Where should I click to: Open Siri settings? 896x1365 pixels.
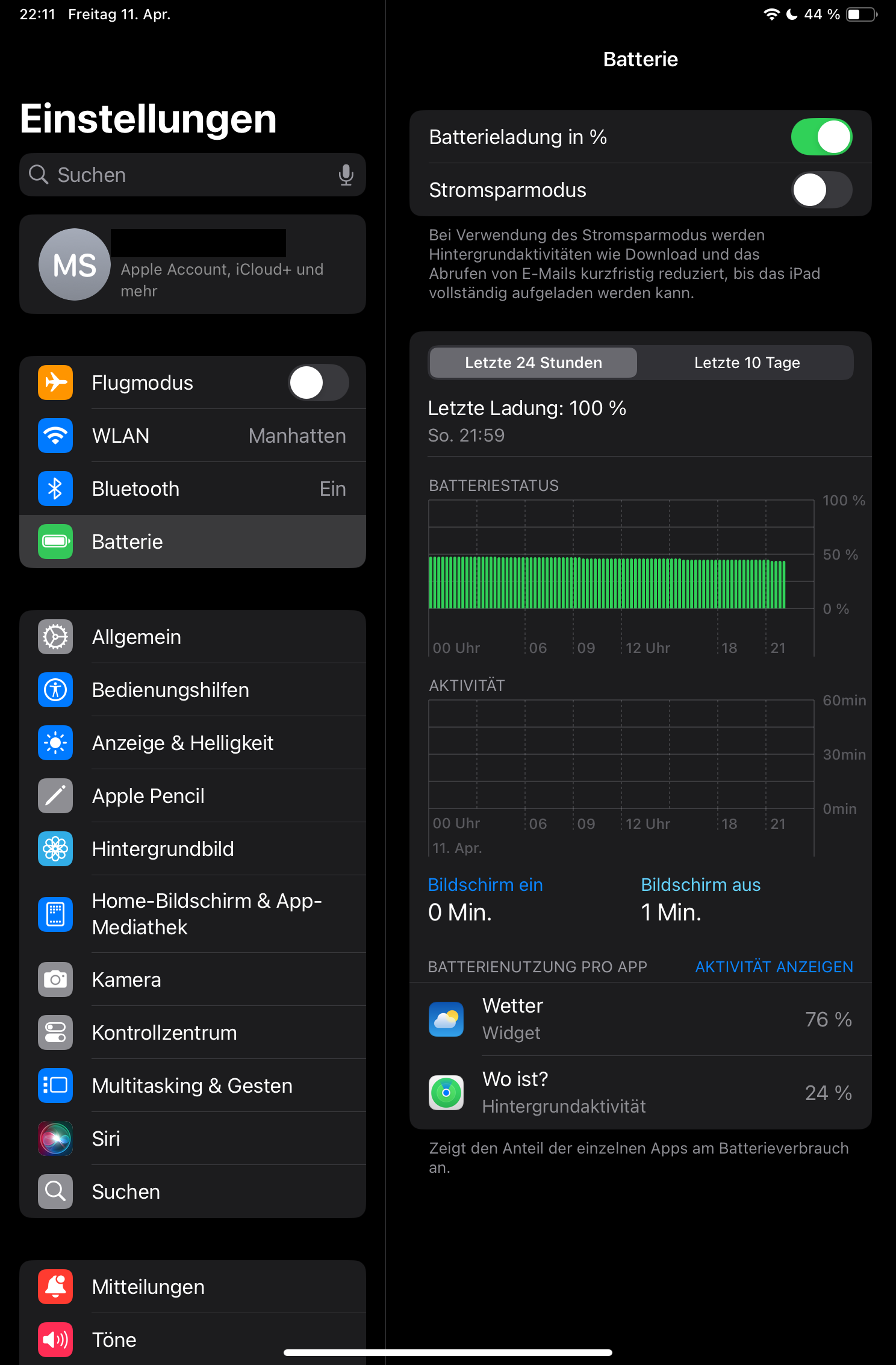(x=193, y=1139)
